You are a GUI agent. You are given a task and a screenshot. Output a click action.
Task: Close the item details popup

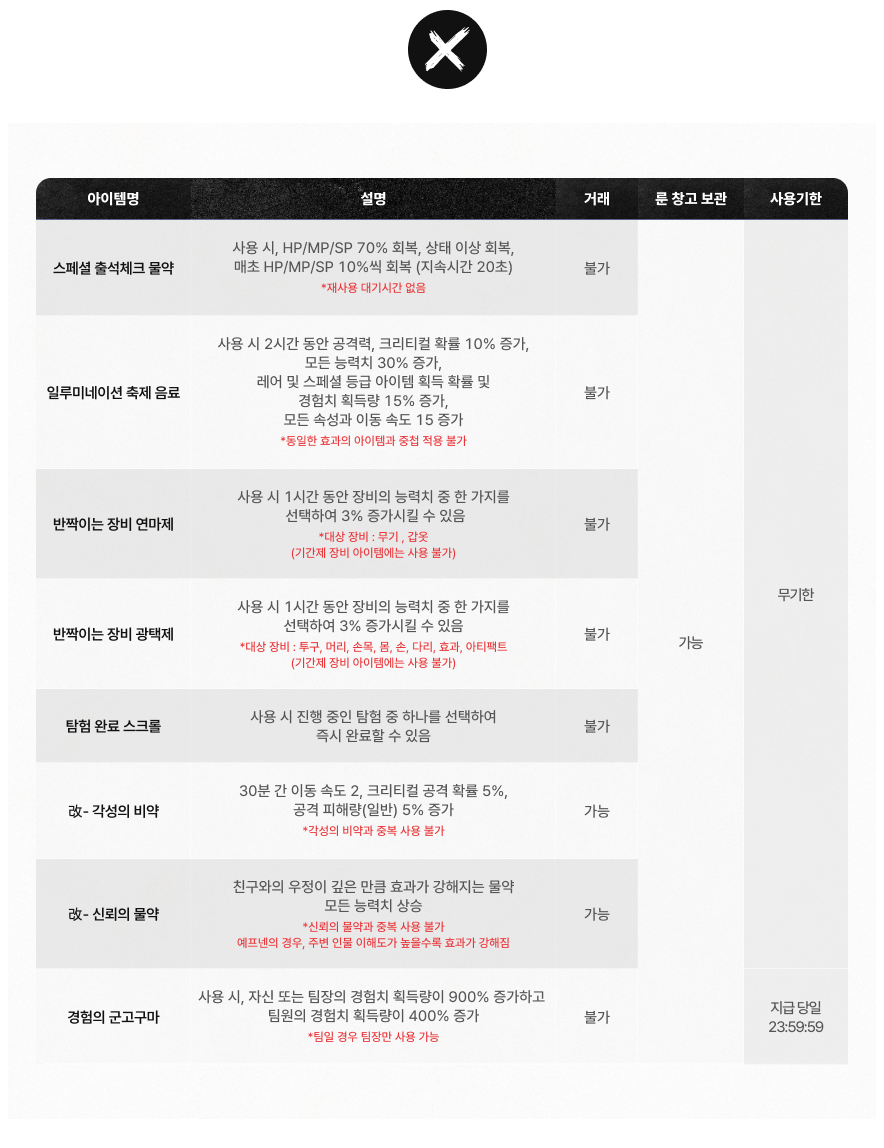[447, 50]
